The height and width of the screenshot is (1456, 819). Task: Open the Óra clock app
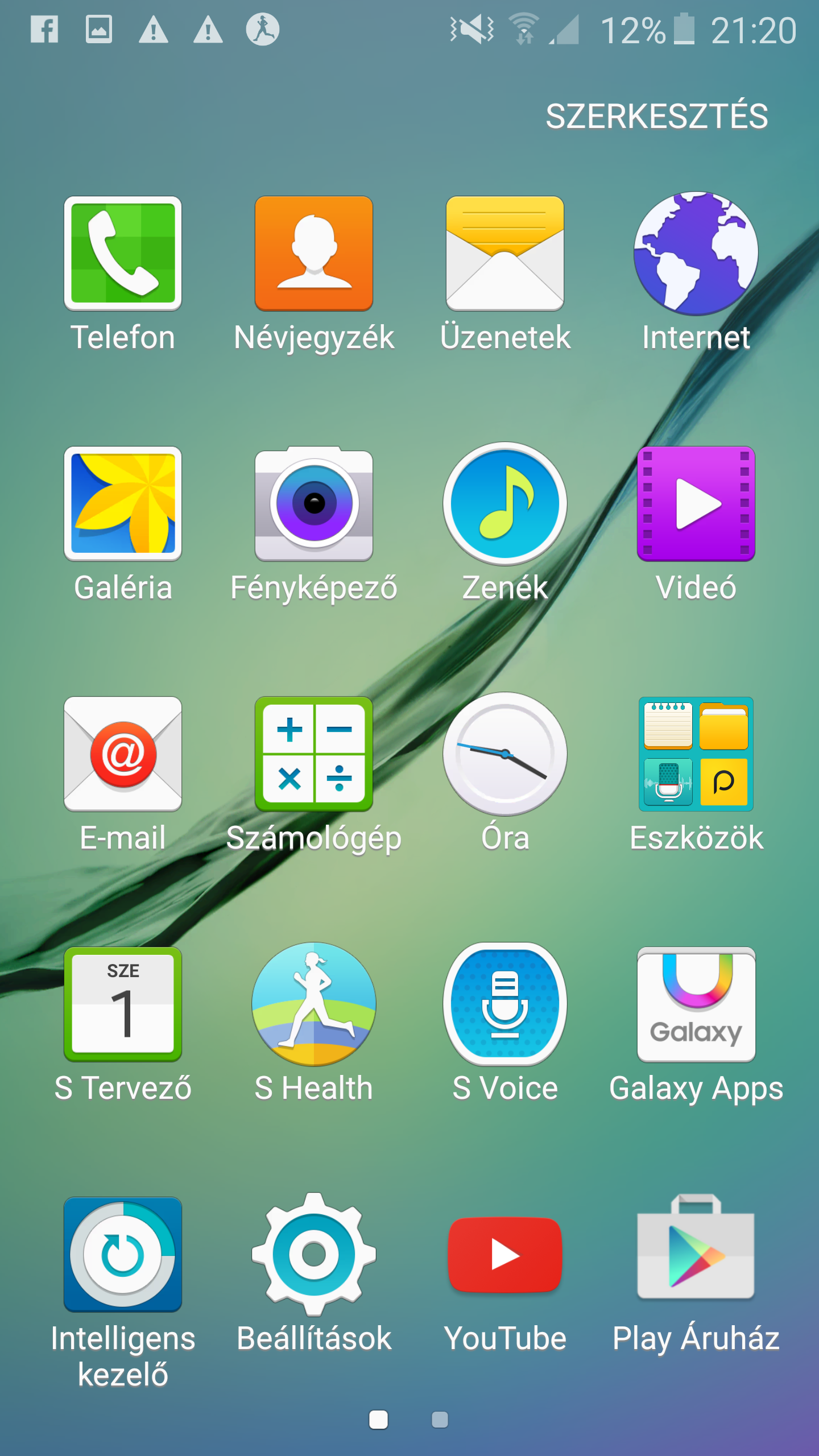pyautogui.click(x=505, y=754)
